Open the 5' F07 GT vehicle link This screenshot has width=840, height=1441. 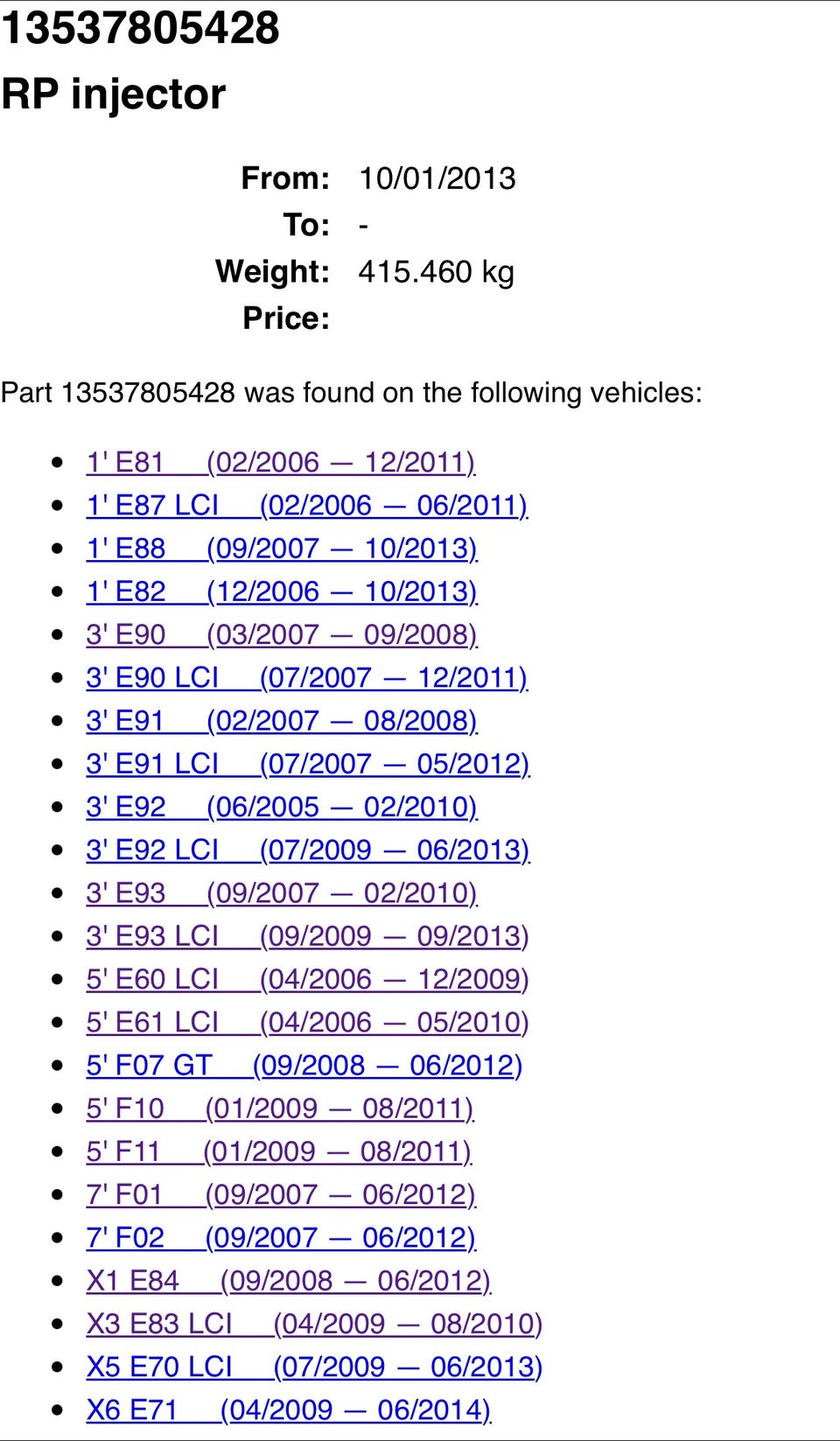(304, 1066)
